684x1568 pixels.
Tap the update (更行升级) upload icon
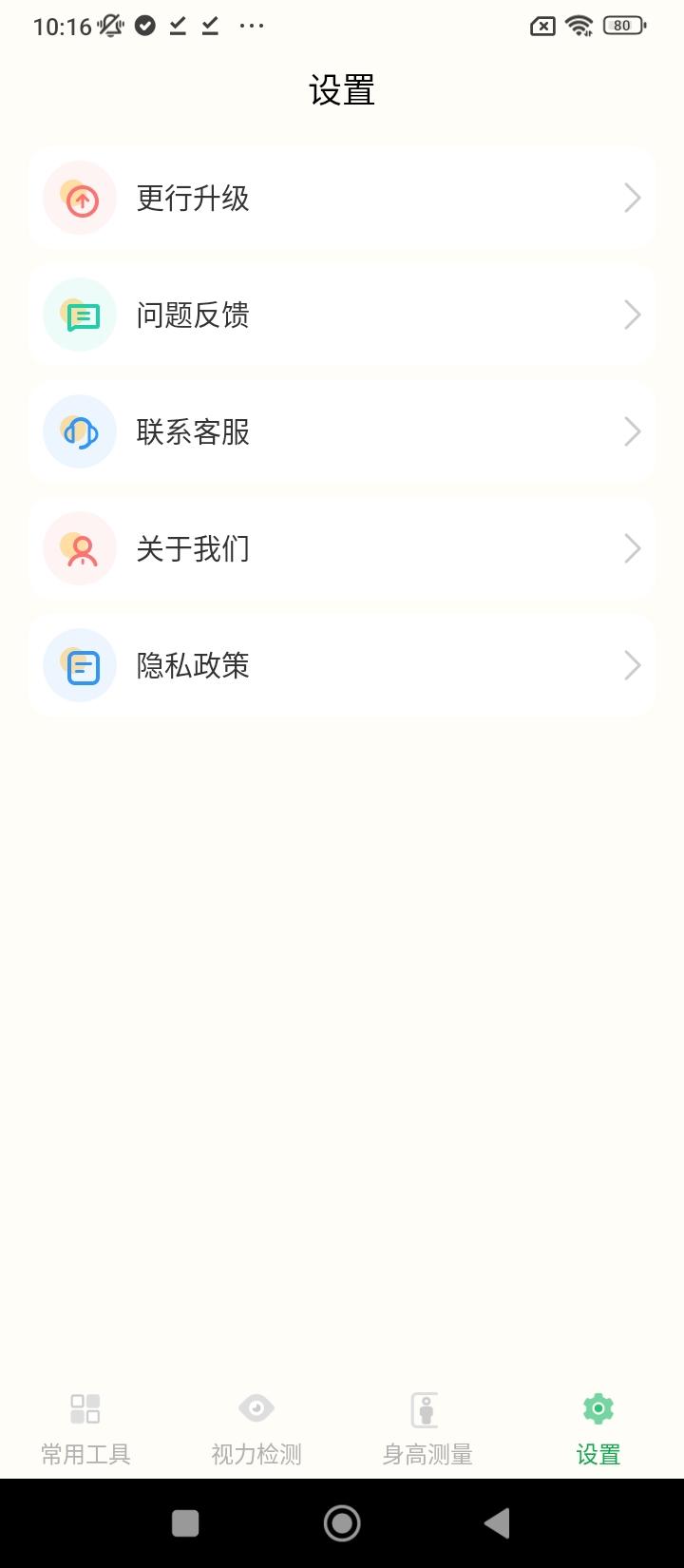point(79,198)
